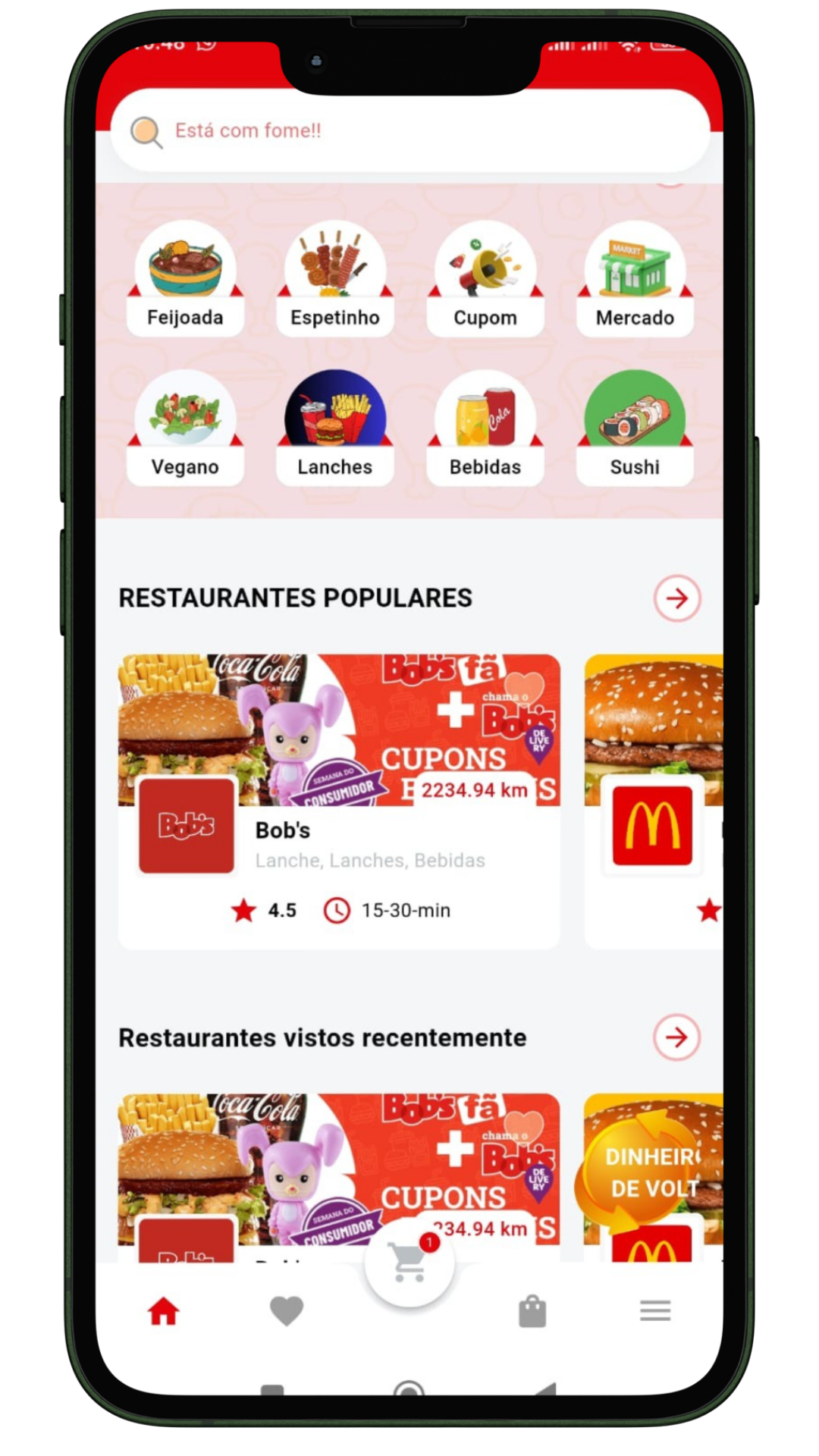The width and height of the screenshot is (819, 1456).
Task: See all Restaurantes Populares via arrow
Action: tap(676, 598)
